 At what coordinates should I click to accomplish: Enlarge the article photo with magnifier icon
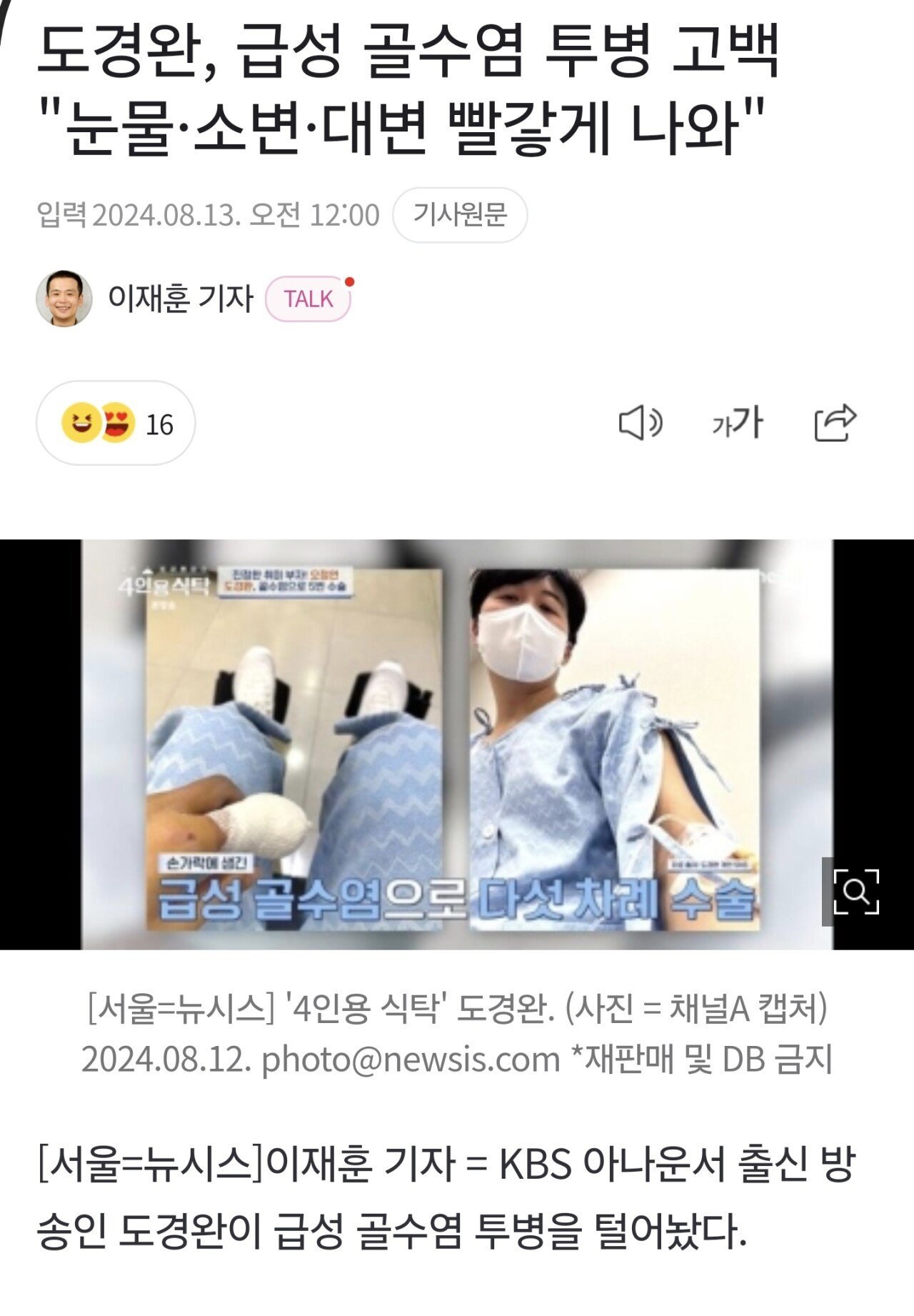(855, 891)
